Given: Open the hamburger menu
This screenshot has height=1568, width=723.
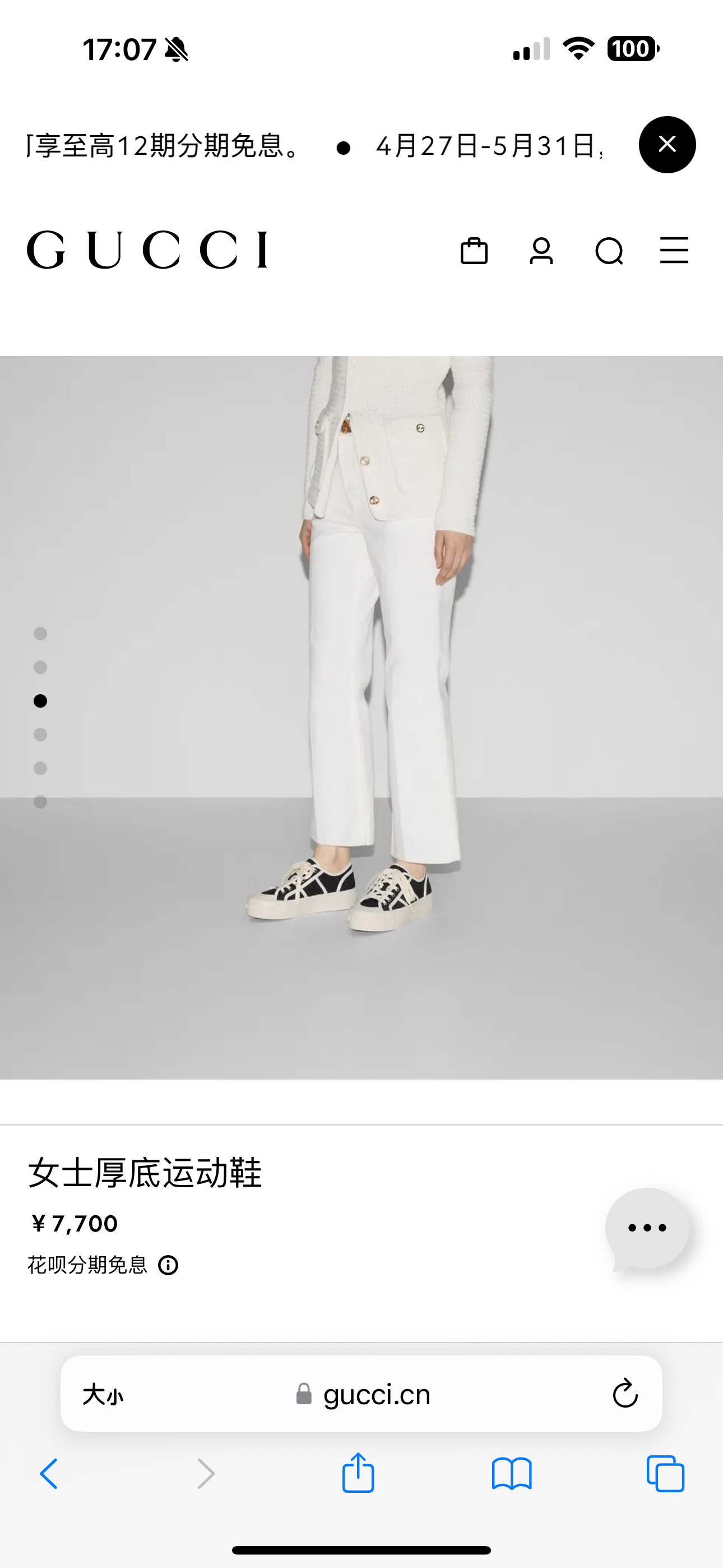Looking at the screenshot, I should 674,251.
